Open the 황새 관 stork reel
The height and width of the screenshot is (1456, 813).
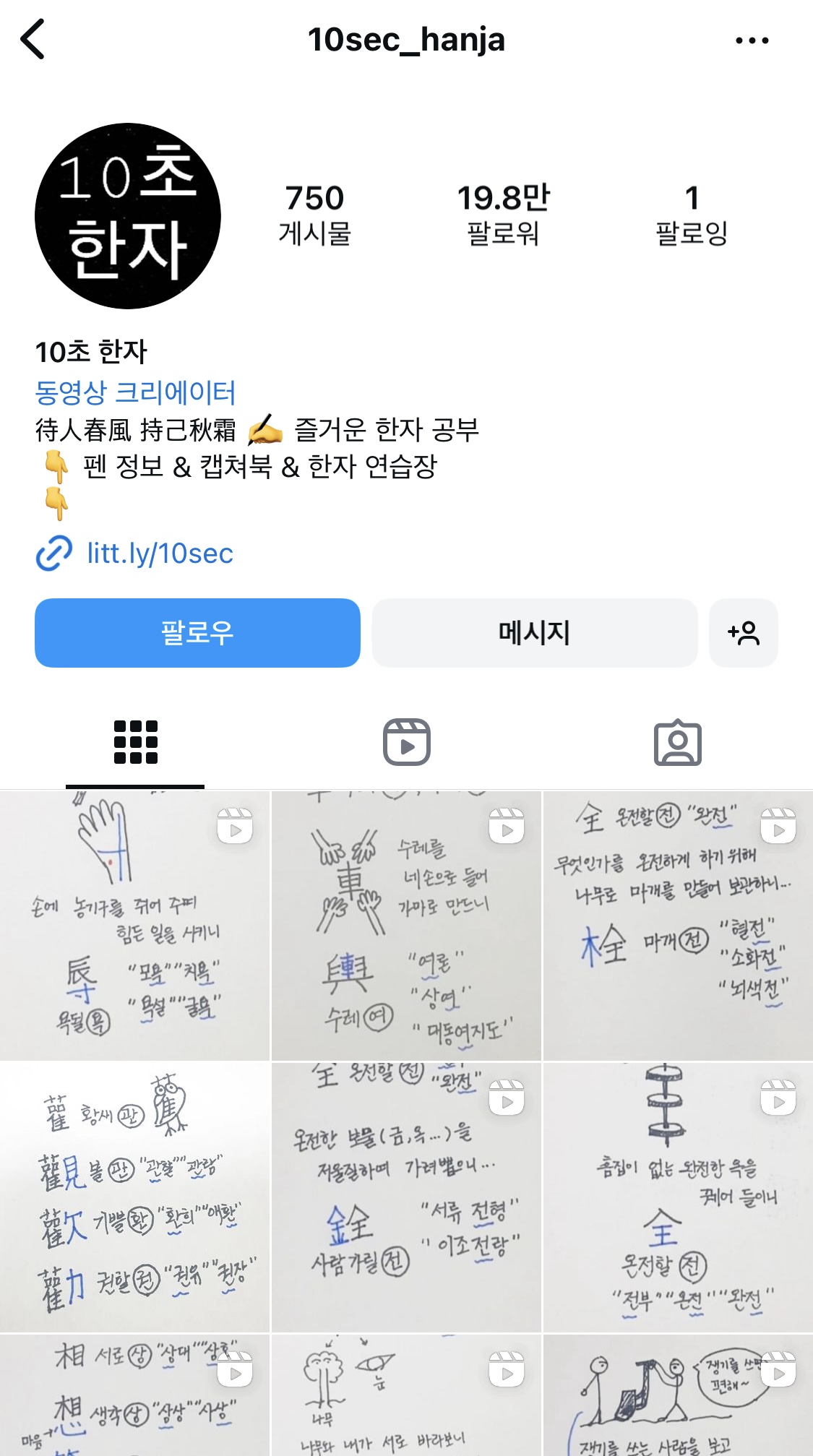[x=135, y=1197]
